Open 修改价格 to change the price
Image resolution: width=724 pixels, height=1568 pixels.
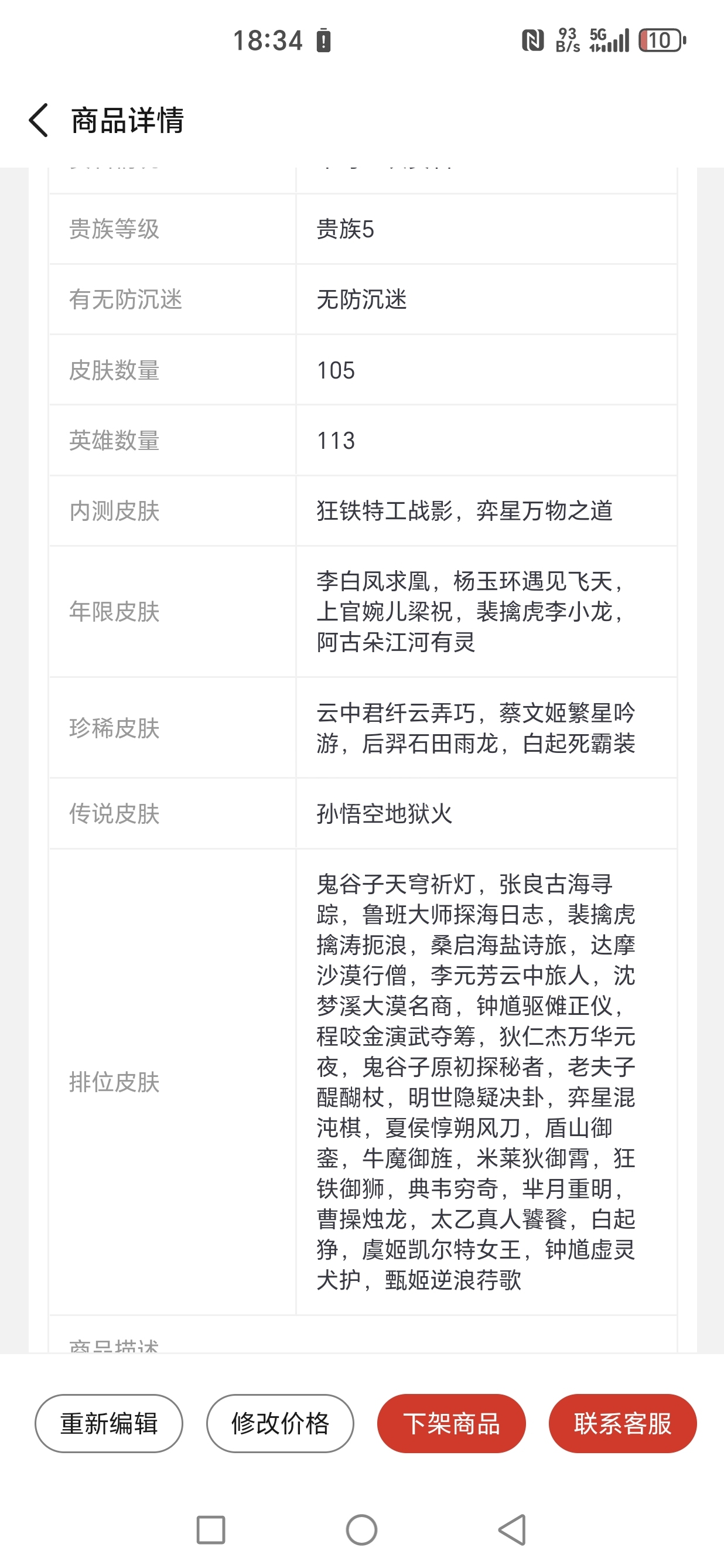click(280, 1424)
